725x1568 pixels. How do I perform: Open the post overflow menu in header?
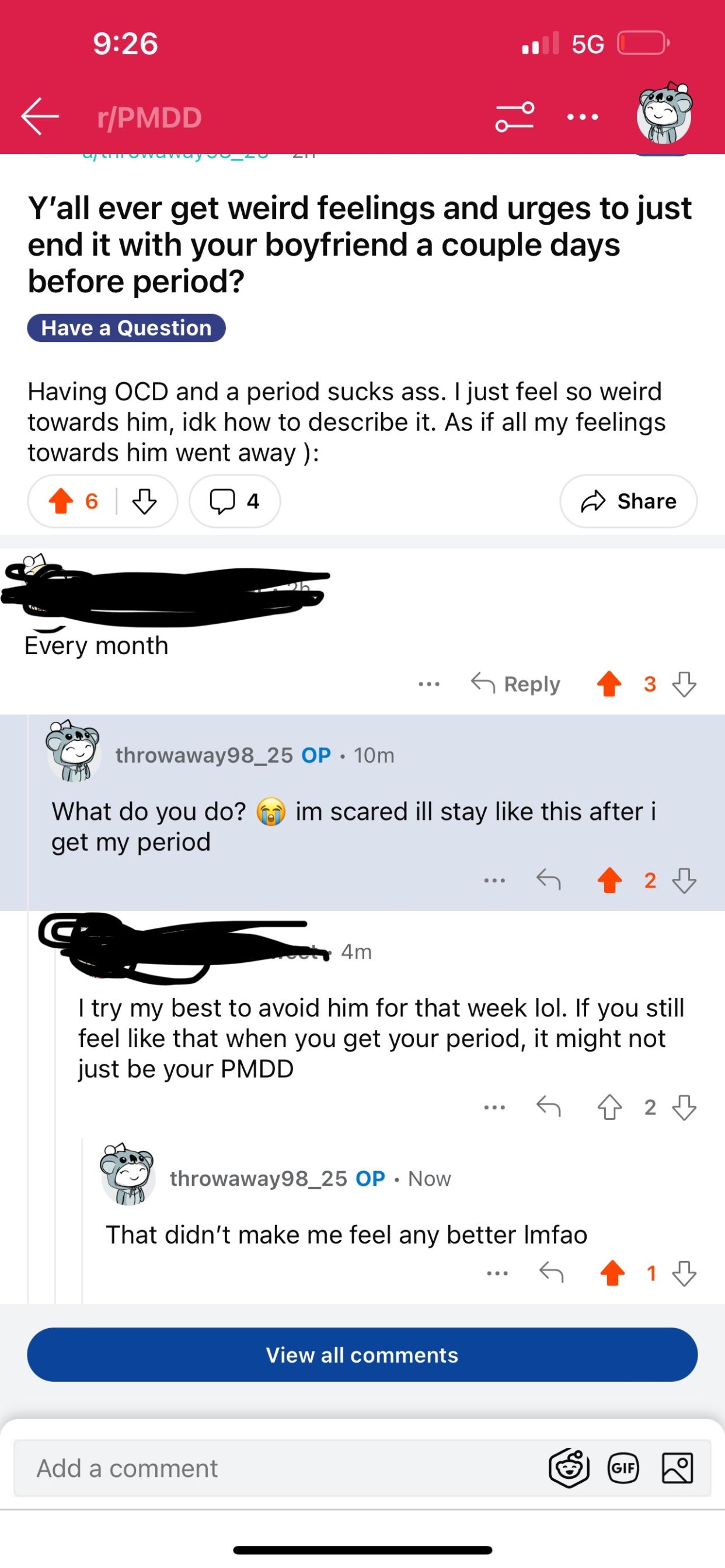pyautogui.click(x=582, y=116)
